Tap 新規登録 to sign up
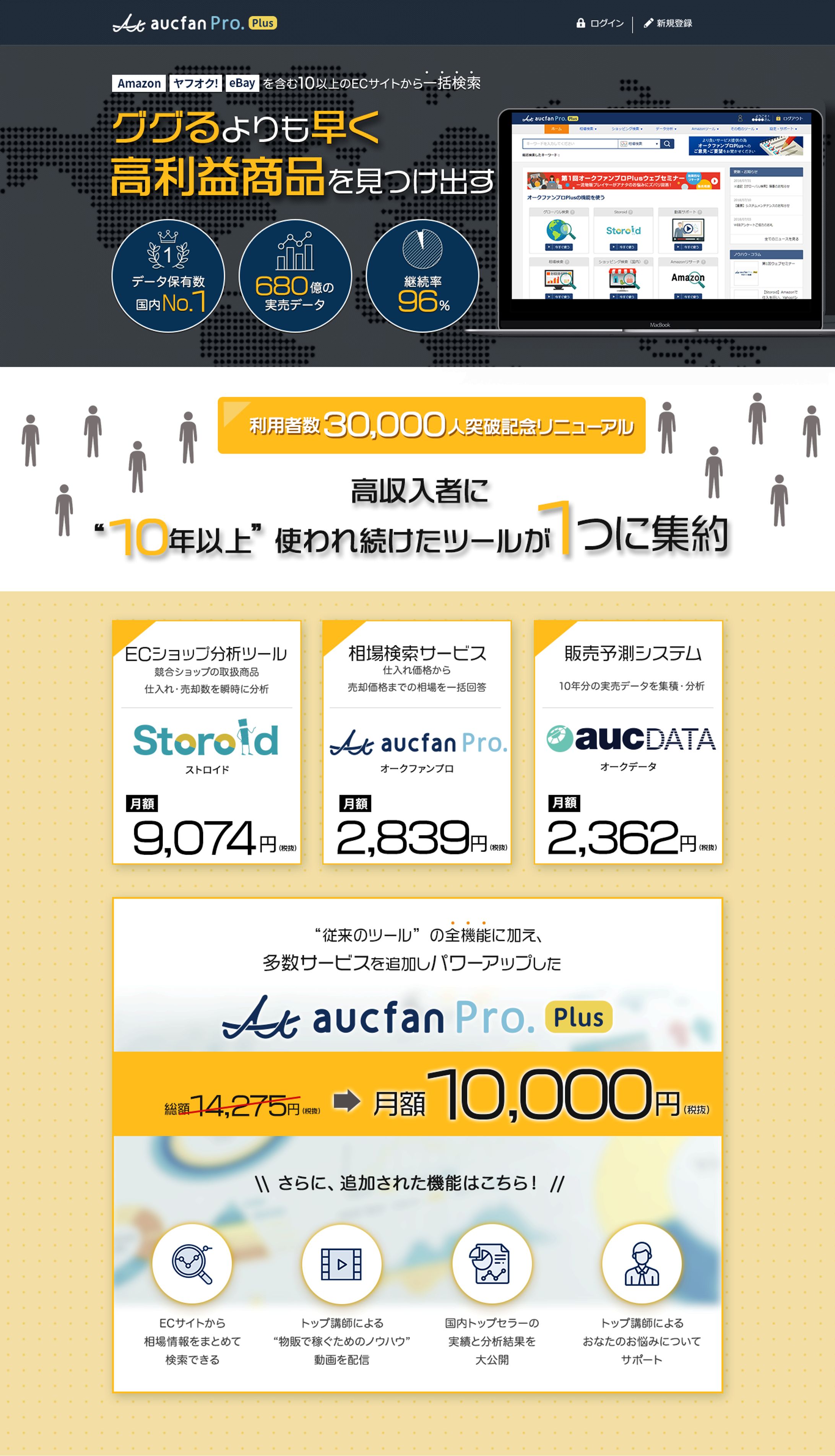The image size is (835, 1456). click(x=668, y=23)
